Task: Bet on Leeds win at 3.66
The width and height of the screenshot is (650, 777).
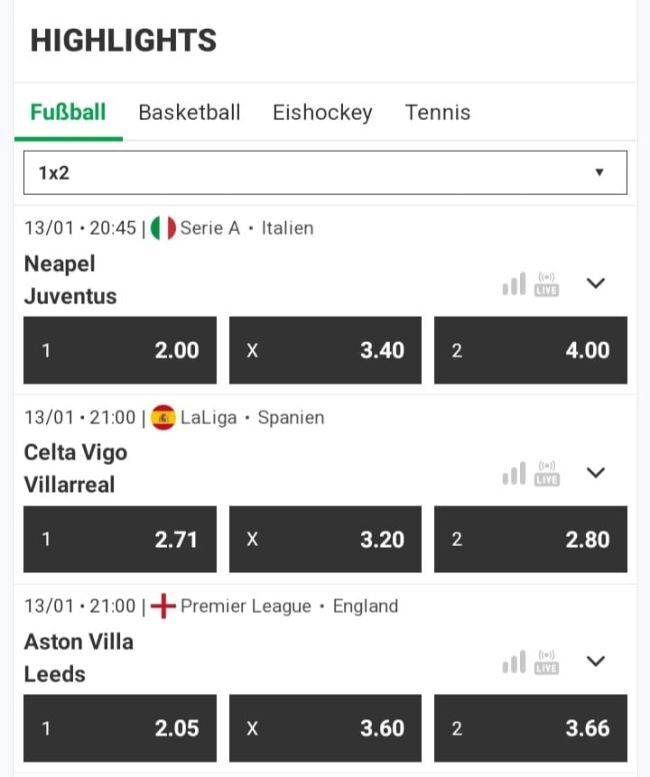Action: click(x=530, y=728)
